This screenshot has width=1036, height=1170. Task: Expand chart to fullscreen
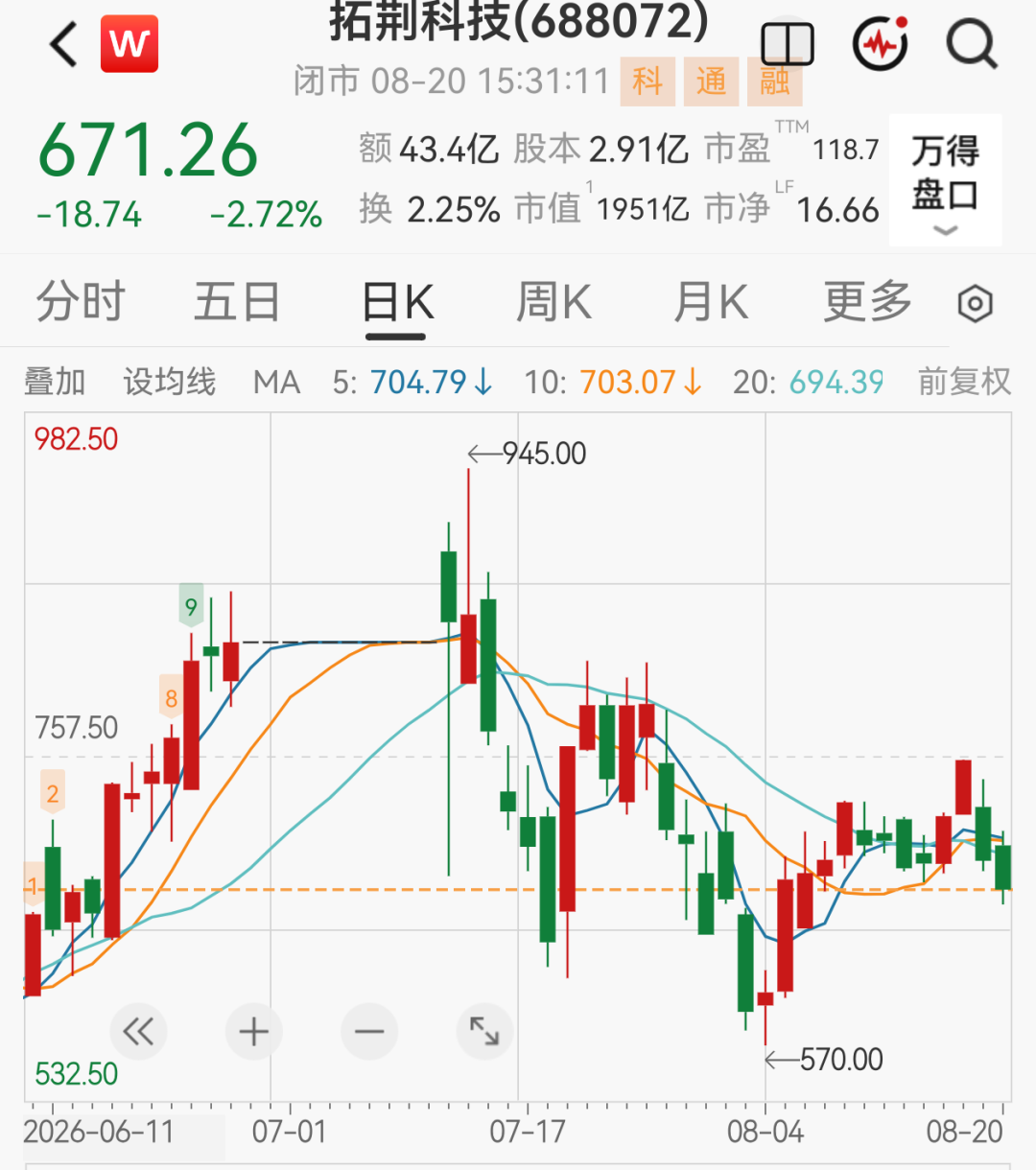(x=484, y=1032)
